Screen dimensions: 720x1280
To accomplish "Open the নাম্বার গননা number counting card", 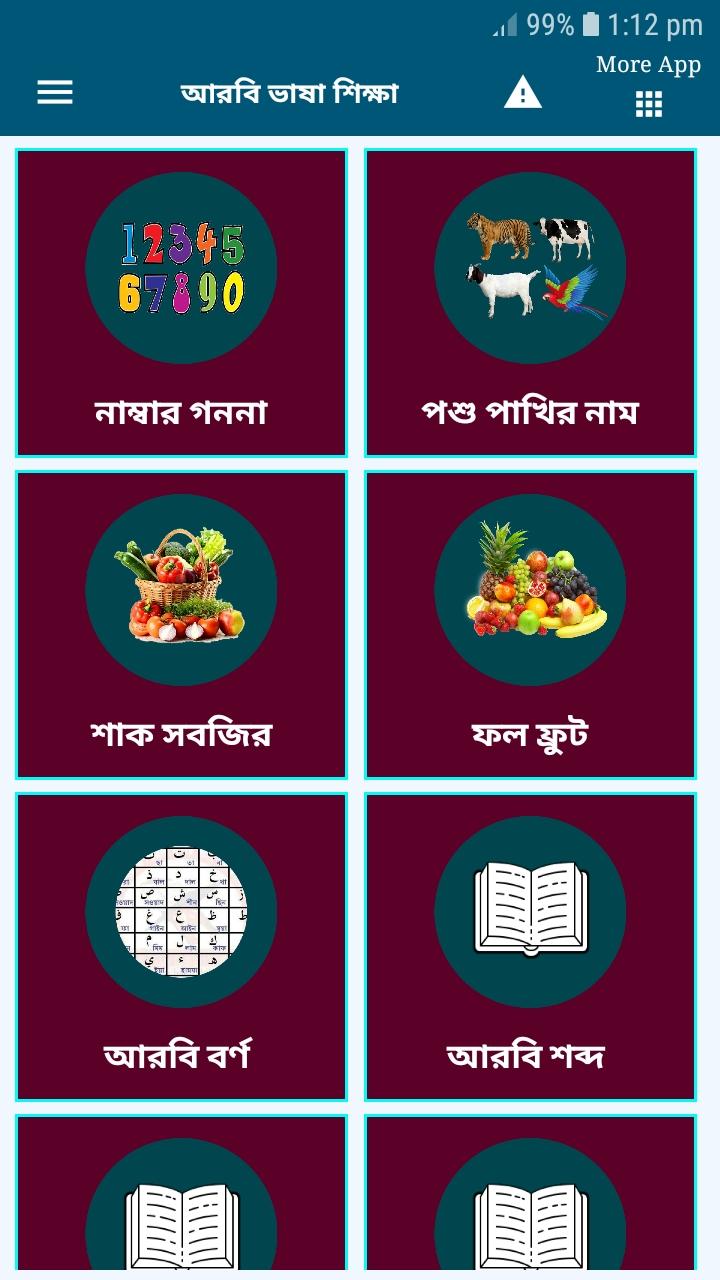I will [x=181, y=303].
